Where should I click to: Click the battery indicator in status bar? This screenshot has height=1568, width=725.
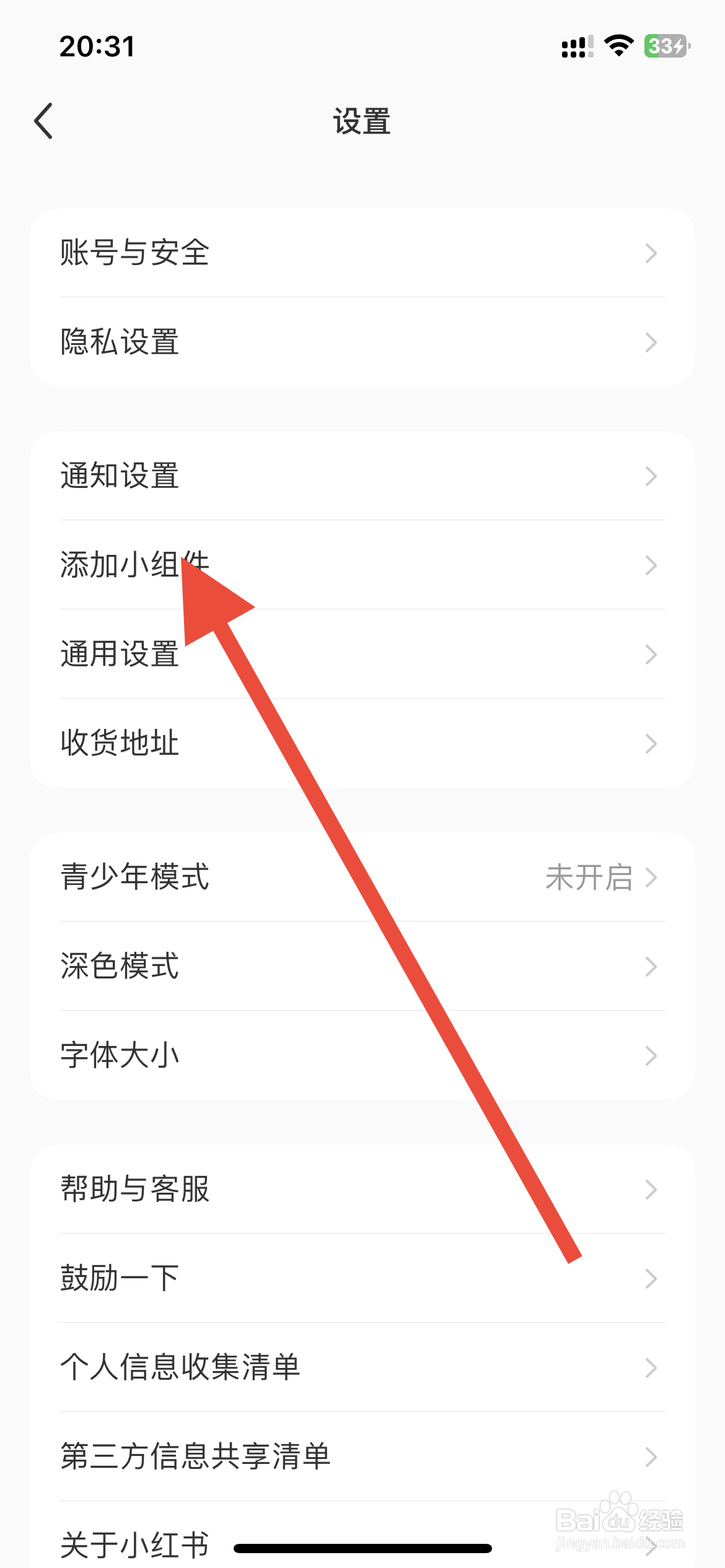662,45
